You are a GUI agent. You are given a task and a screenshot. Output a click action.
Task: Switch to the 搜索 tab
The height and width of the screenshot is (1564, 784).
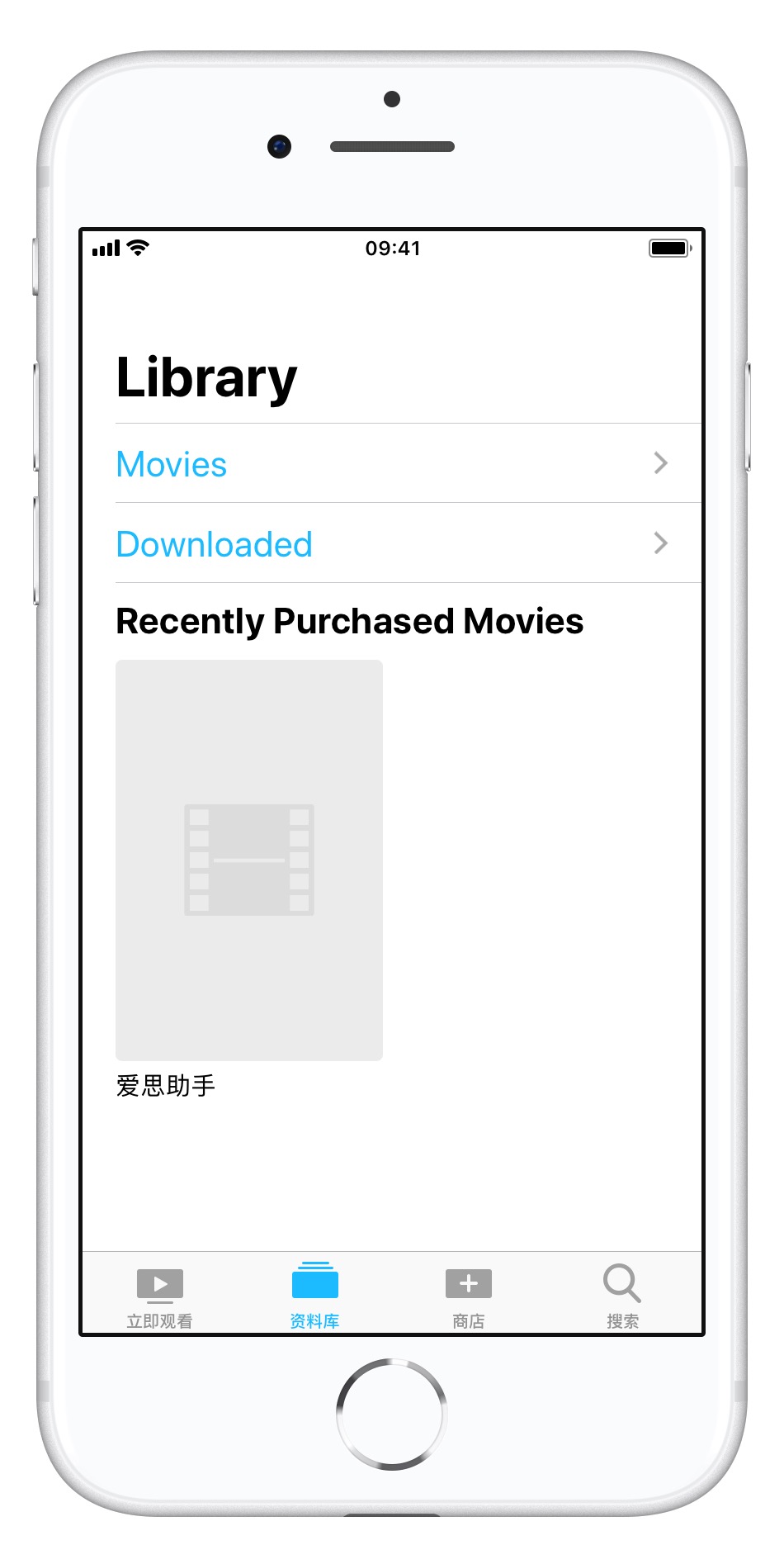point(622,1293)
